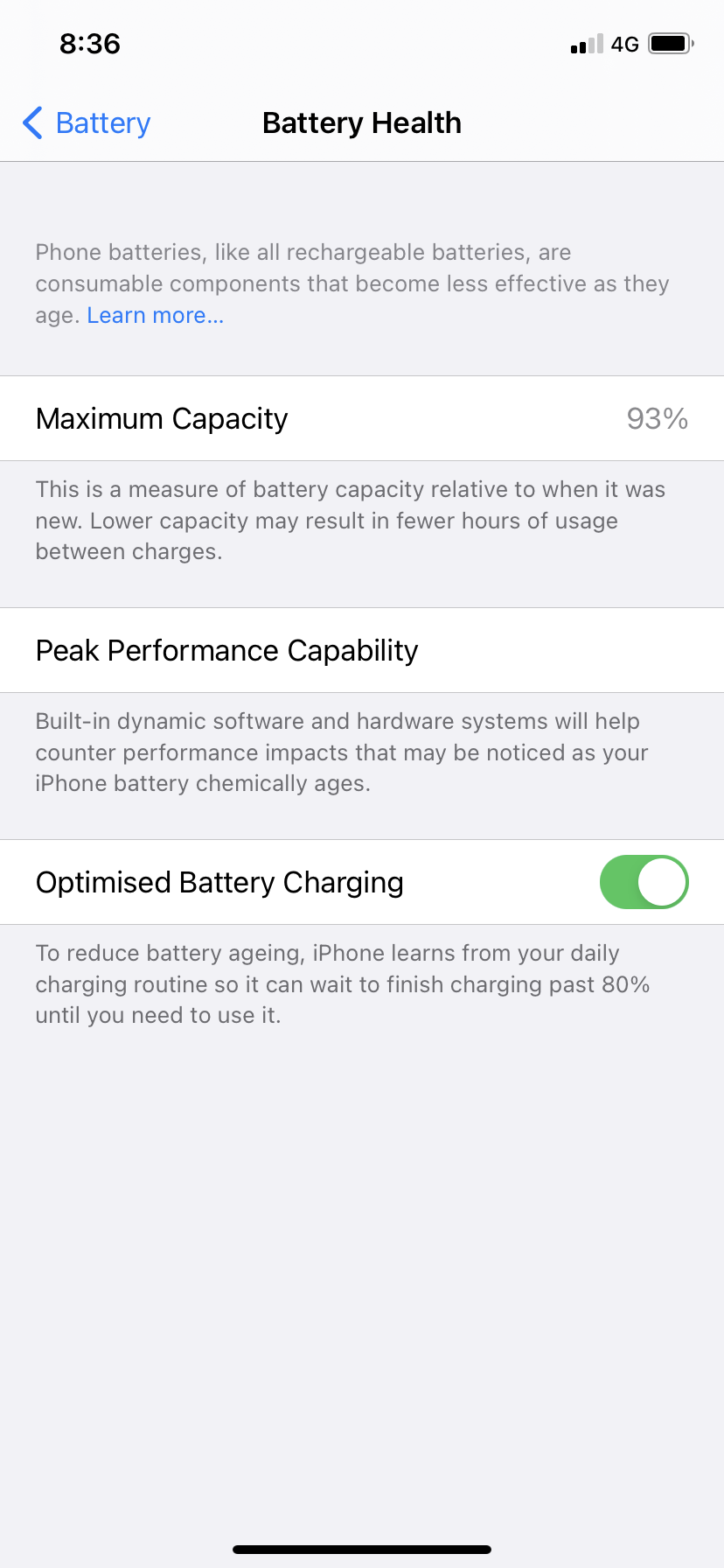The height and width of the screenshot is (1568, 724).
Task: Turn off Optimised Battery Charging
Action: click(x=644, y=882)
